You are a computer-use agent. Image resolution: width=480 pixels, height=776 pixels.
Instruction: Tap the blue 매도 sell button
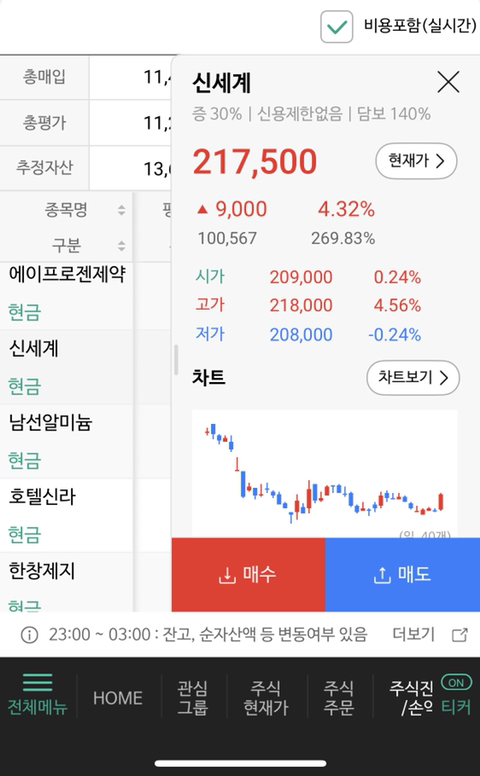402,575
